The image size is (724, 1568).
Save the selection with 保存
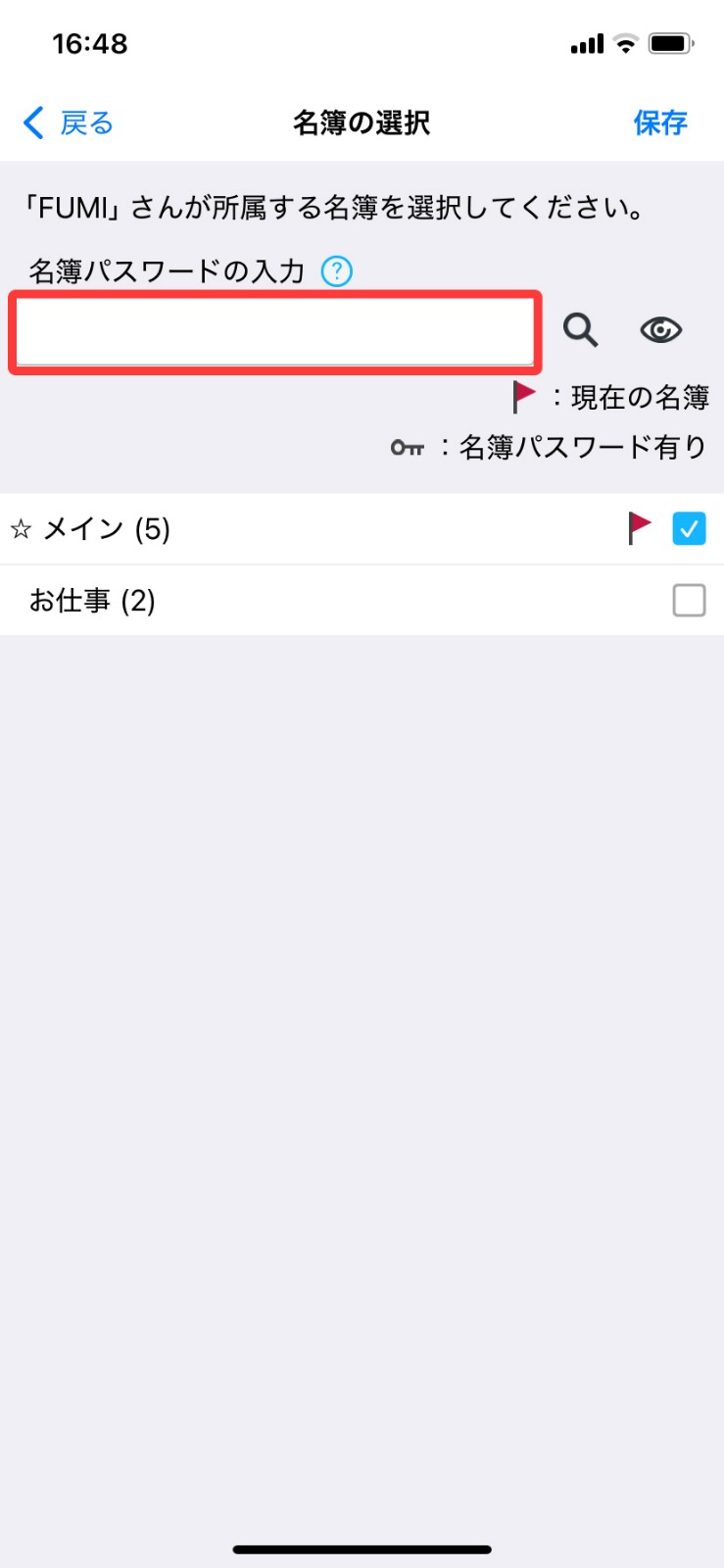pos(660,123)
